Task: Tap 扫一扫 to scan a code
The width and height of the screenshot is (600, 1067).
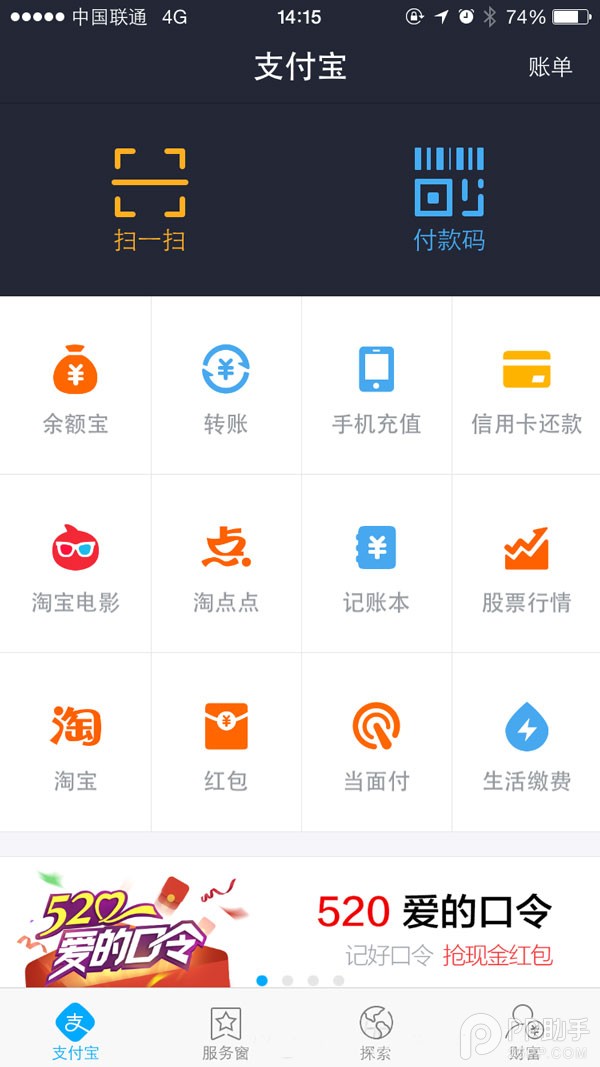Action: pos(150,200)
